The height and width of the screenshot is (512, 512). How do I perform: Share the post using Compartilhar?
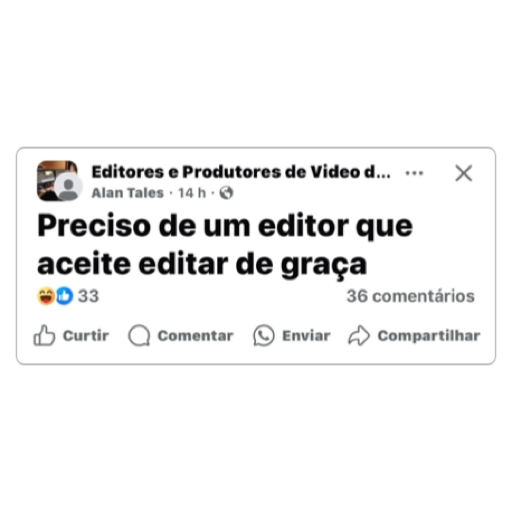[x=414, y=335]
